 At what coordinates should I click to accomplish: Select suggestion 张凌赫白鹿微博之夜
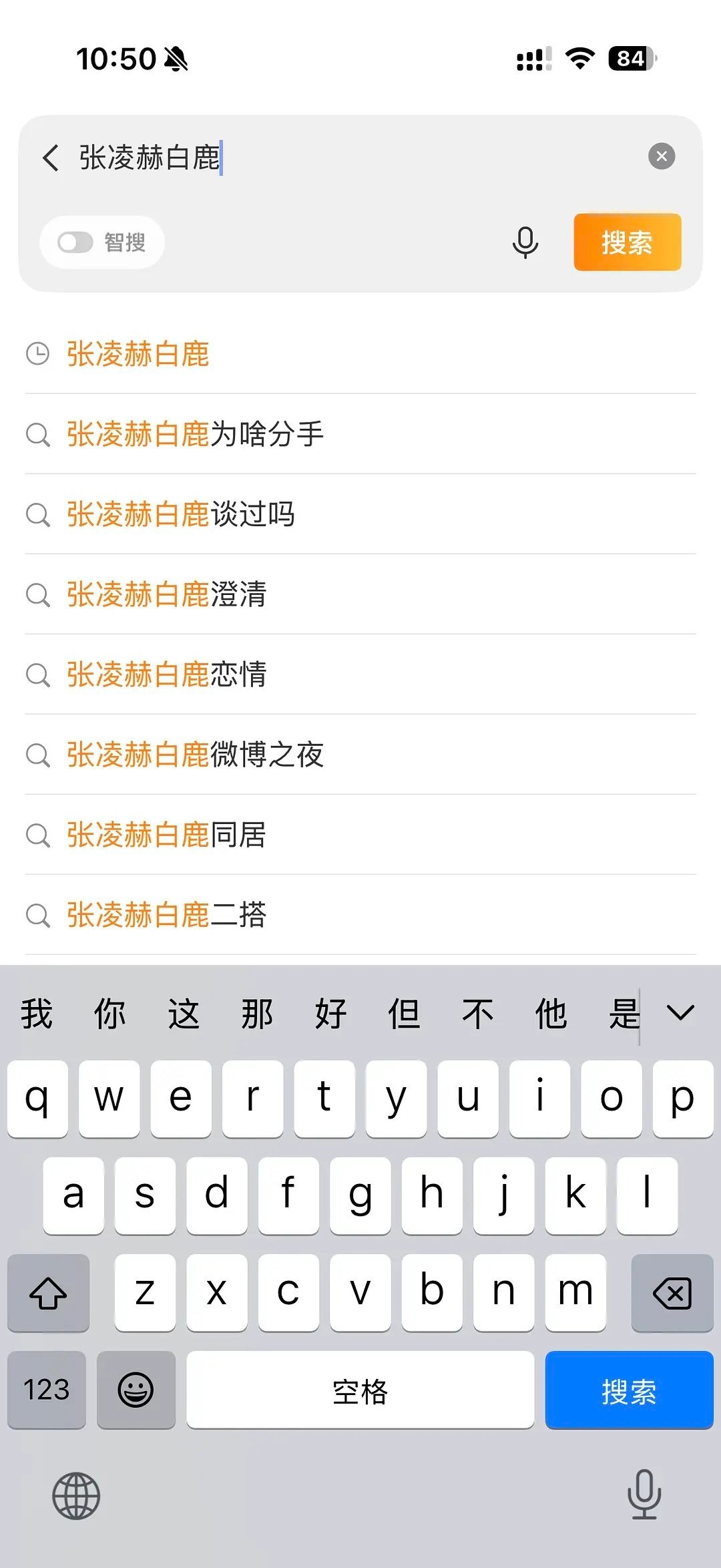[x=196, y=755]
